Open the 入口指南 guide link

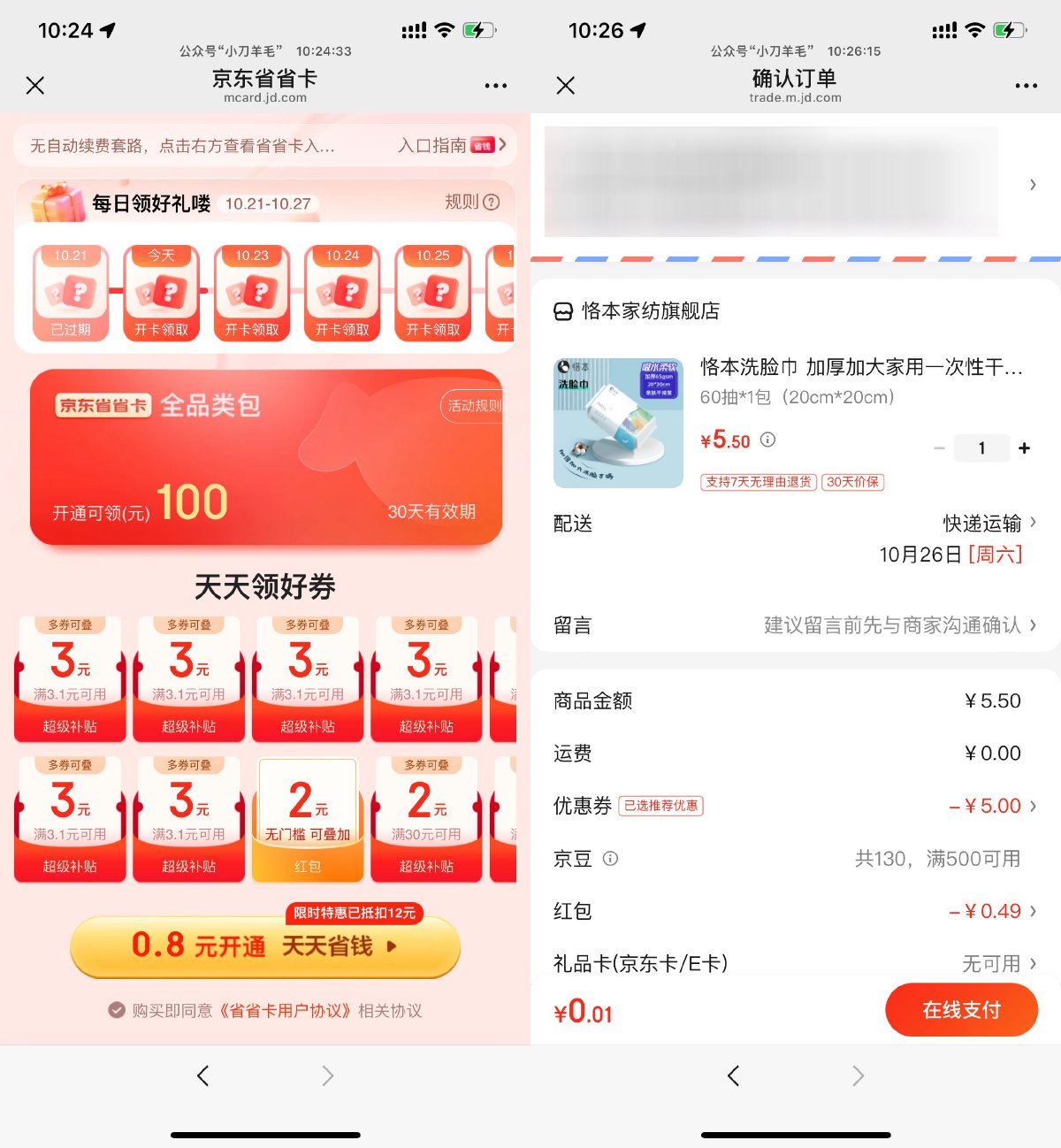click(451, 145)
